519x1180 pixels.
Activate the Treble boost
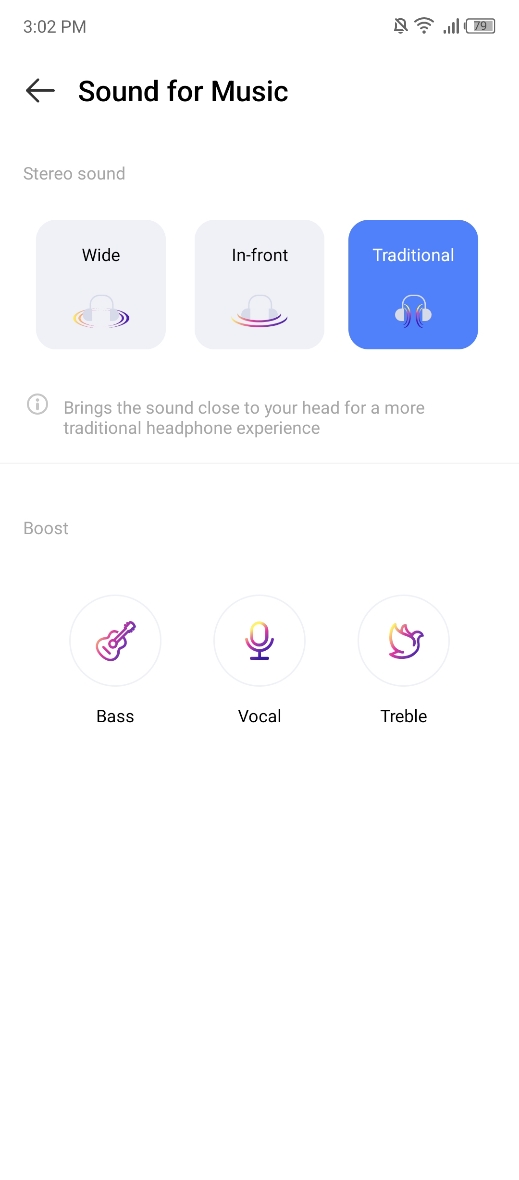[404, 640]
